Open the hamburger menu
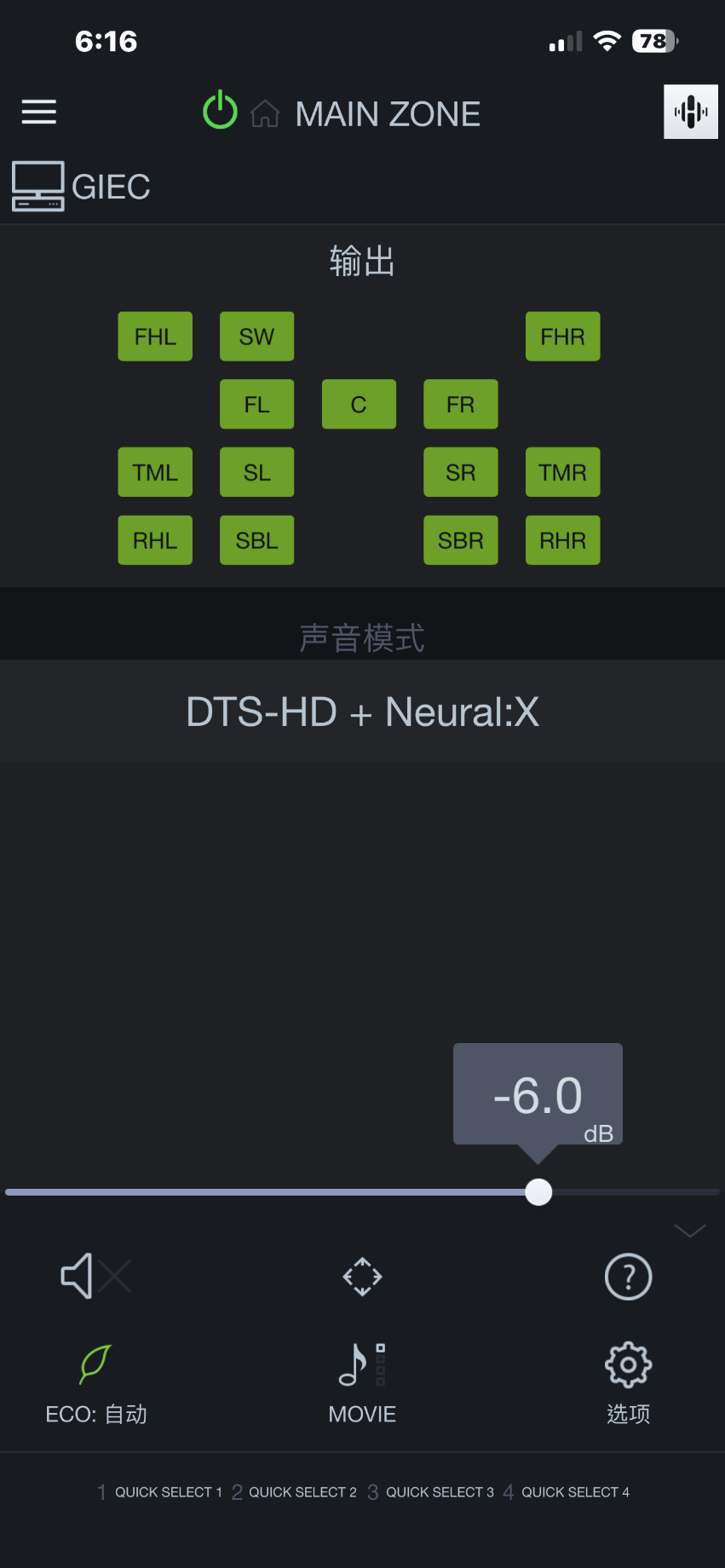 click(38, 112)
